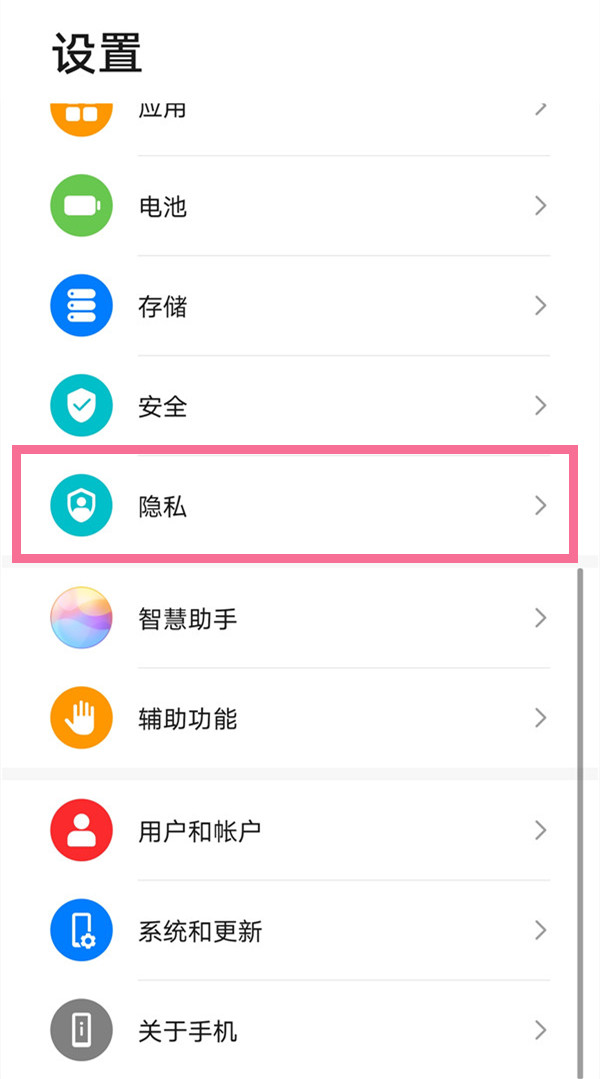Open 系统和更新 system and updates
Viewport: 600px width, 1079px height.
point(300,931)
